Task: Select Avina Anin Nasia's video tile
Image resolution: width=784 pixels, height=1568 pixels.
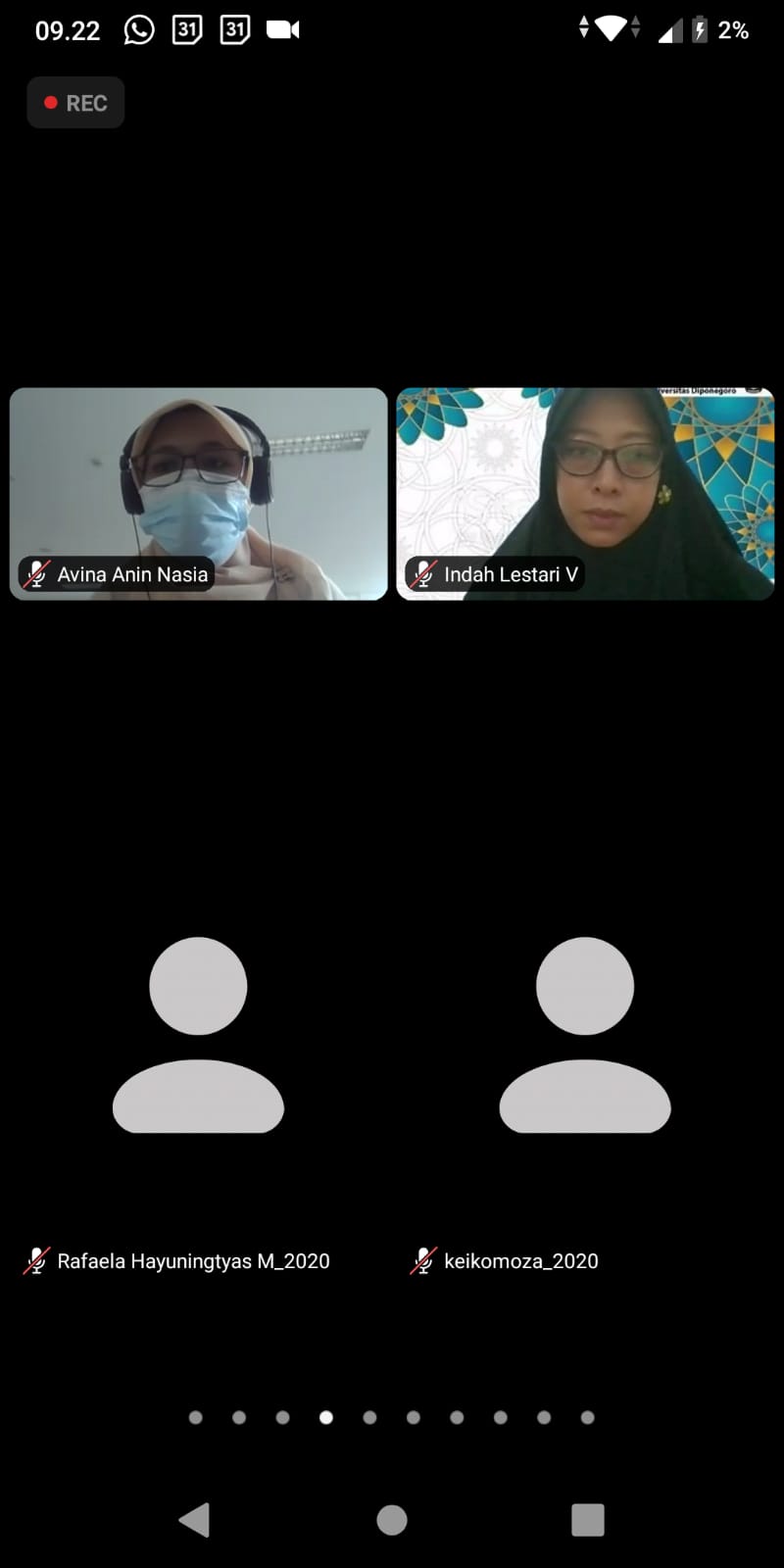Action: tap(199, 493)
